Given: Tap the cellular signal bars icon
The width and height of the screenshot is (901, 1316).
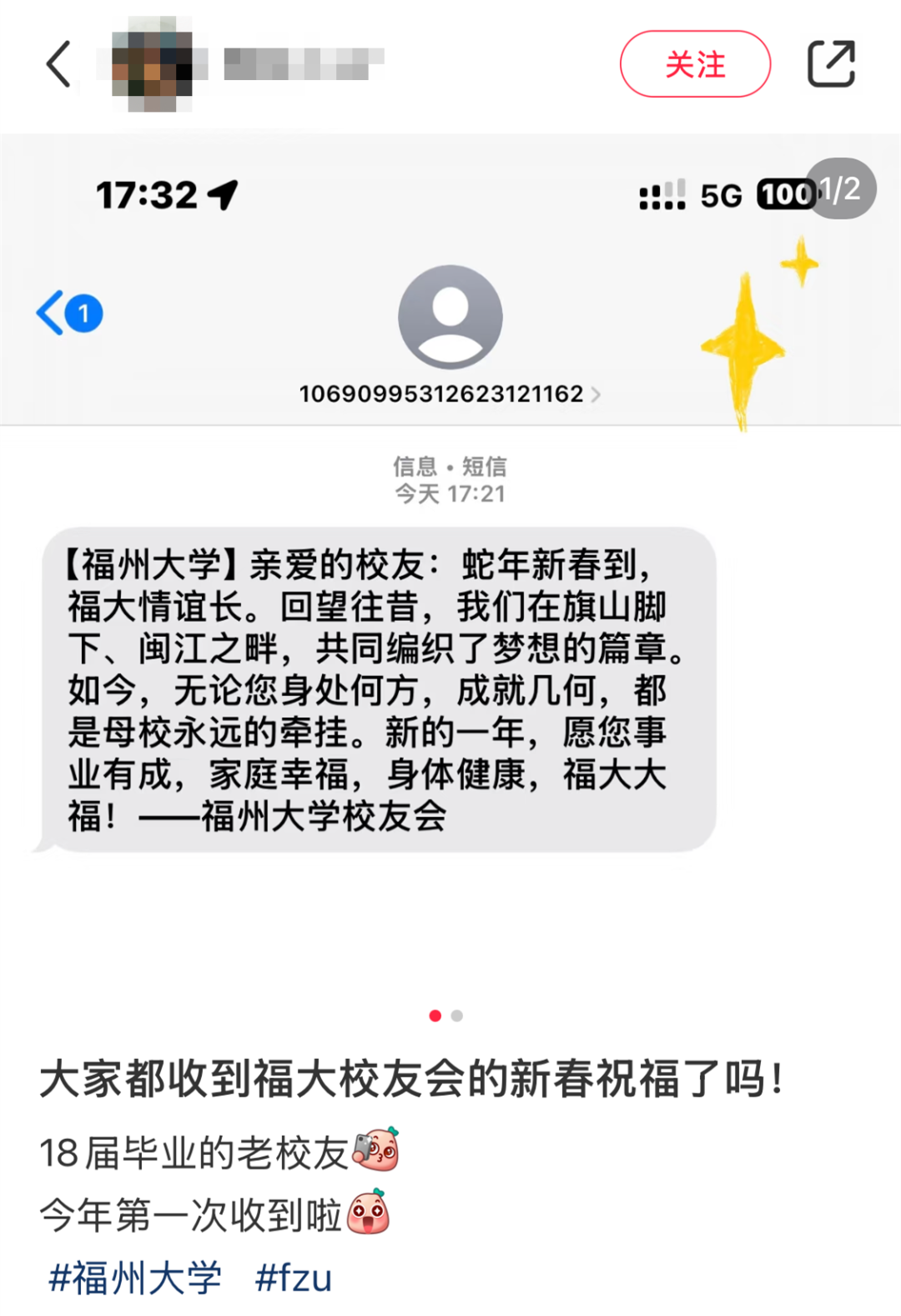Looking at the screenshot, I should pyautogui.click(x=661, y=193).
